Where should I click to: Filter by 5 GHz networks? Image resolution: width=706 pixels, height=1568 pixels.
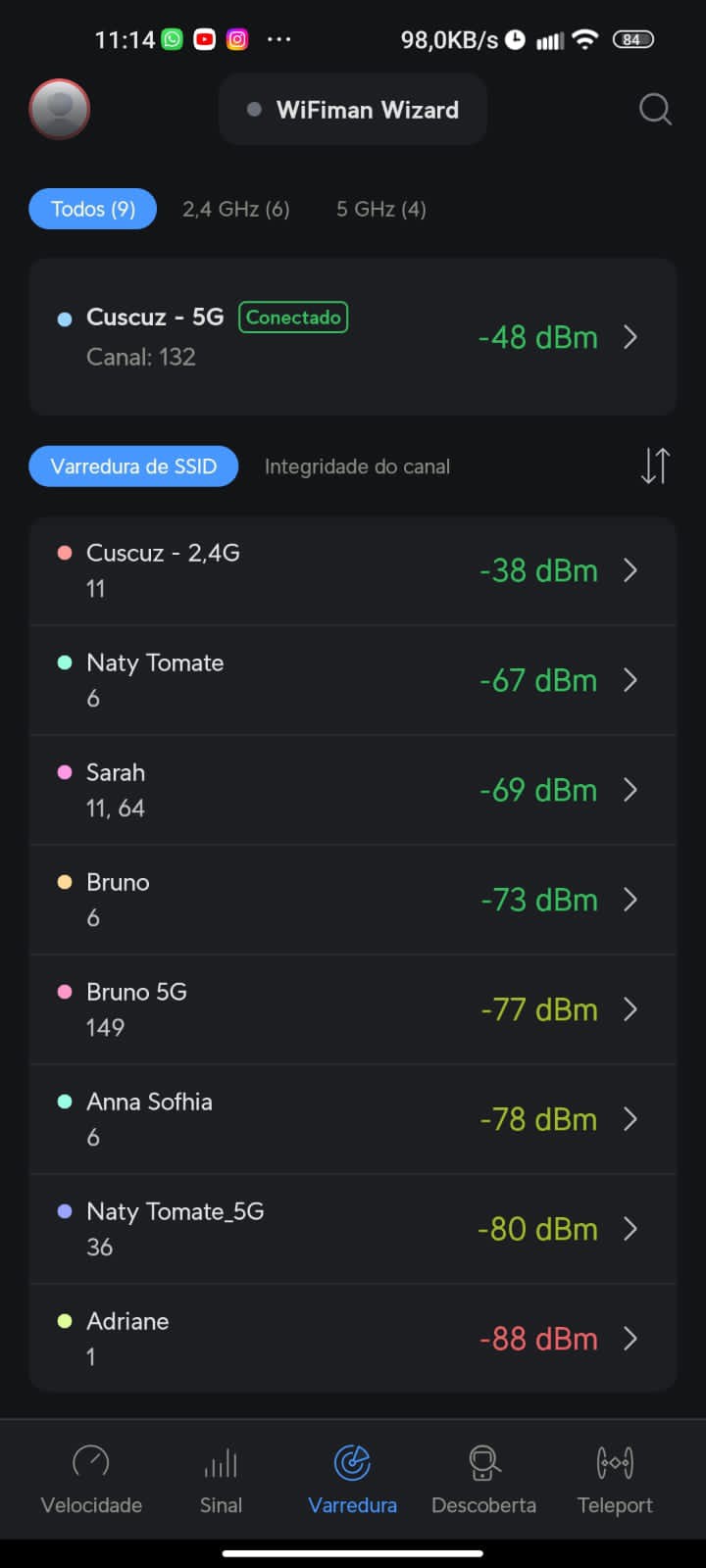[x=380, y=209]
